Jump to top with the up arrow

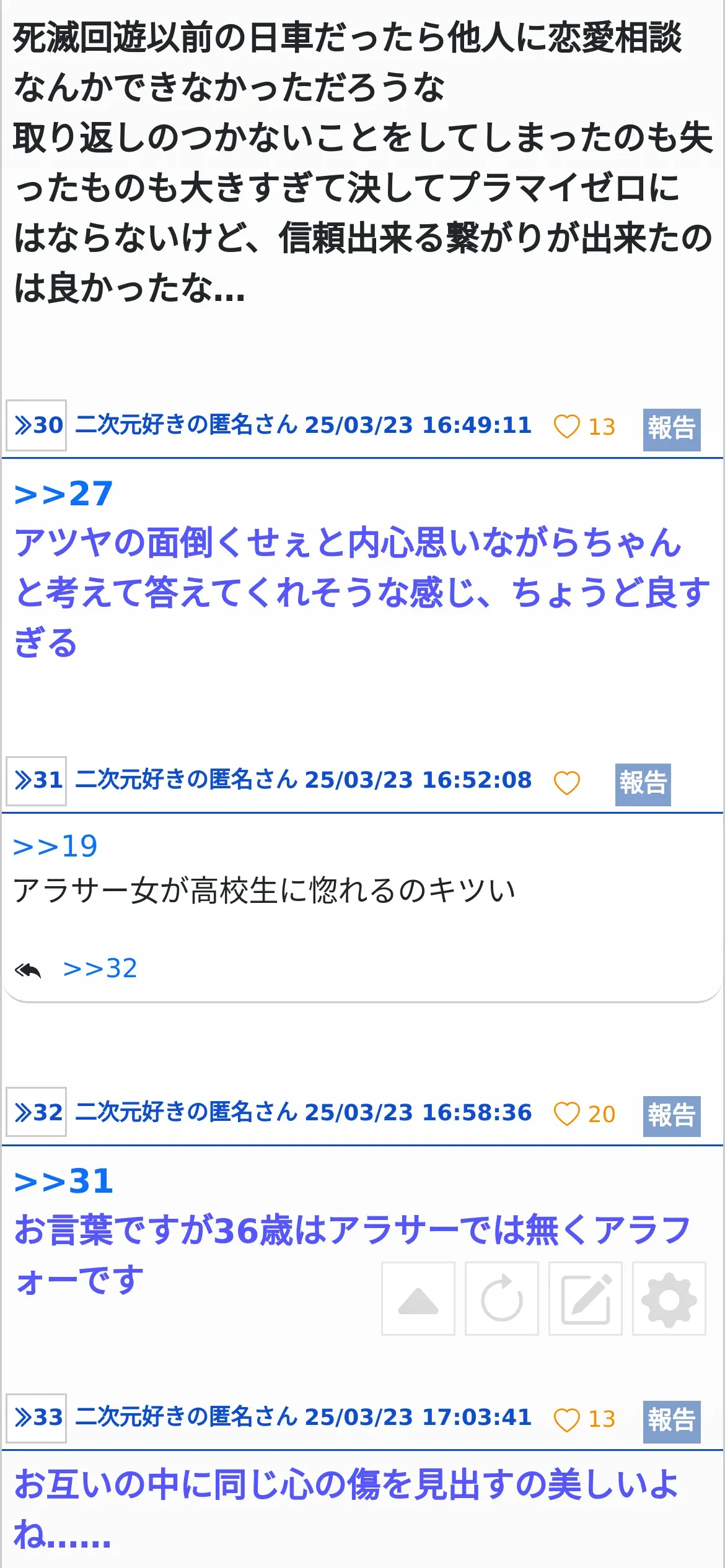point(418,1298)
